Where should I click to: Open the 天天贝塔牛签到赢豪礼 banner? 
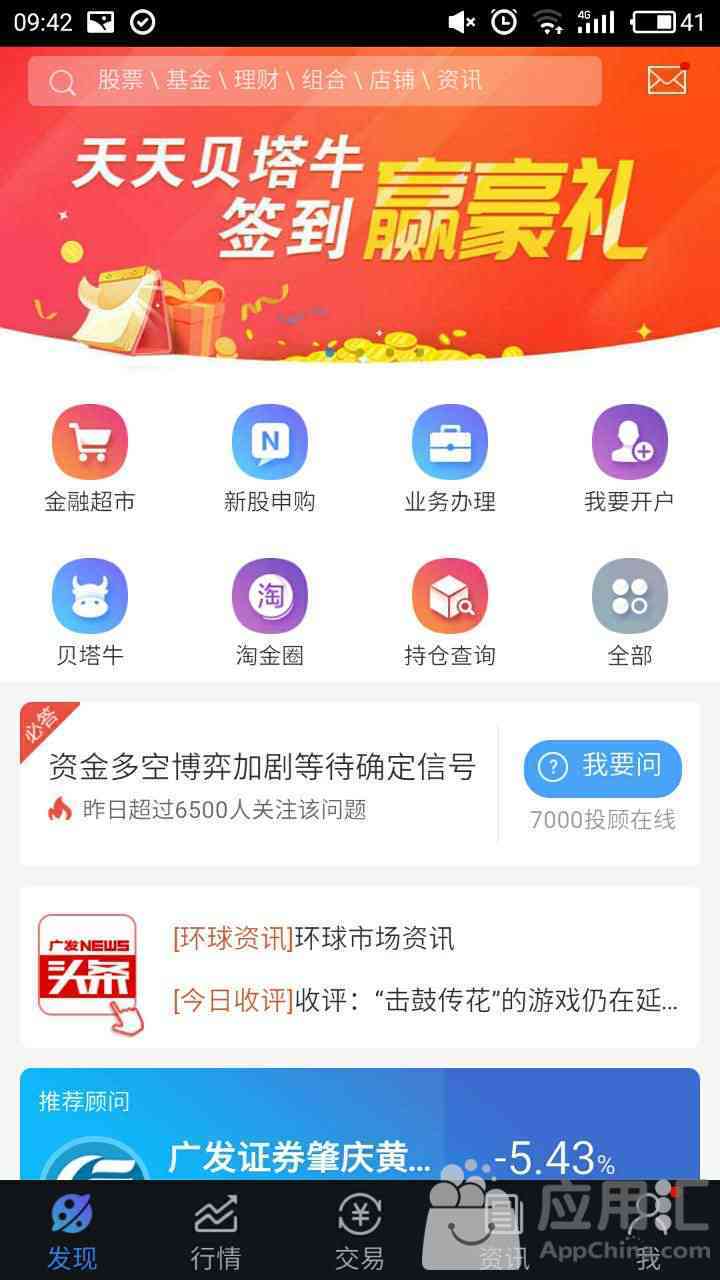pyautogui.click(x=360, y=230)
